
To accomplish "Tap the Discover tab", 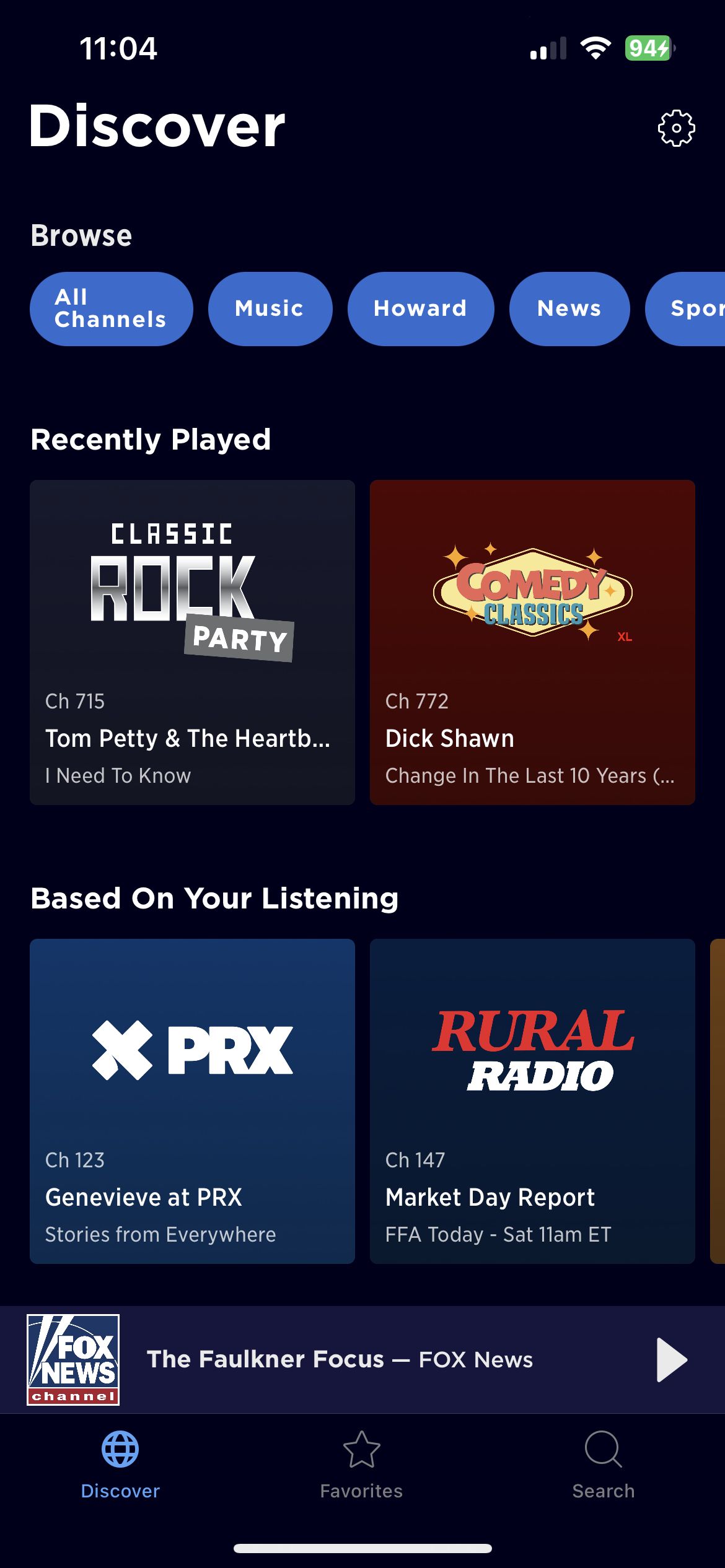I will pyautogui.click(x=120, y=1465).
